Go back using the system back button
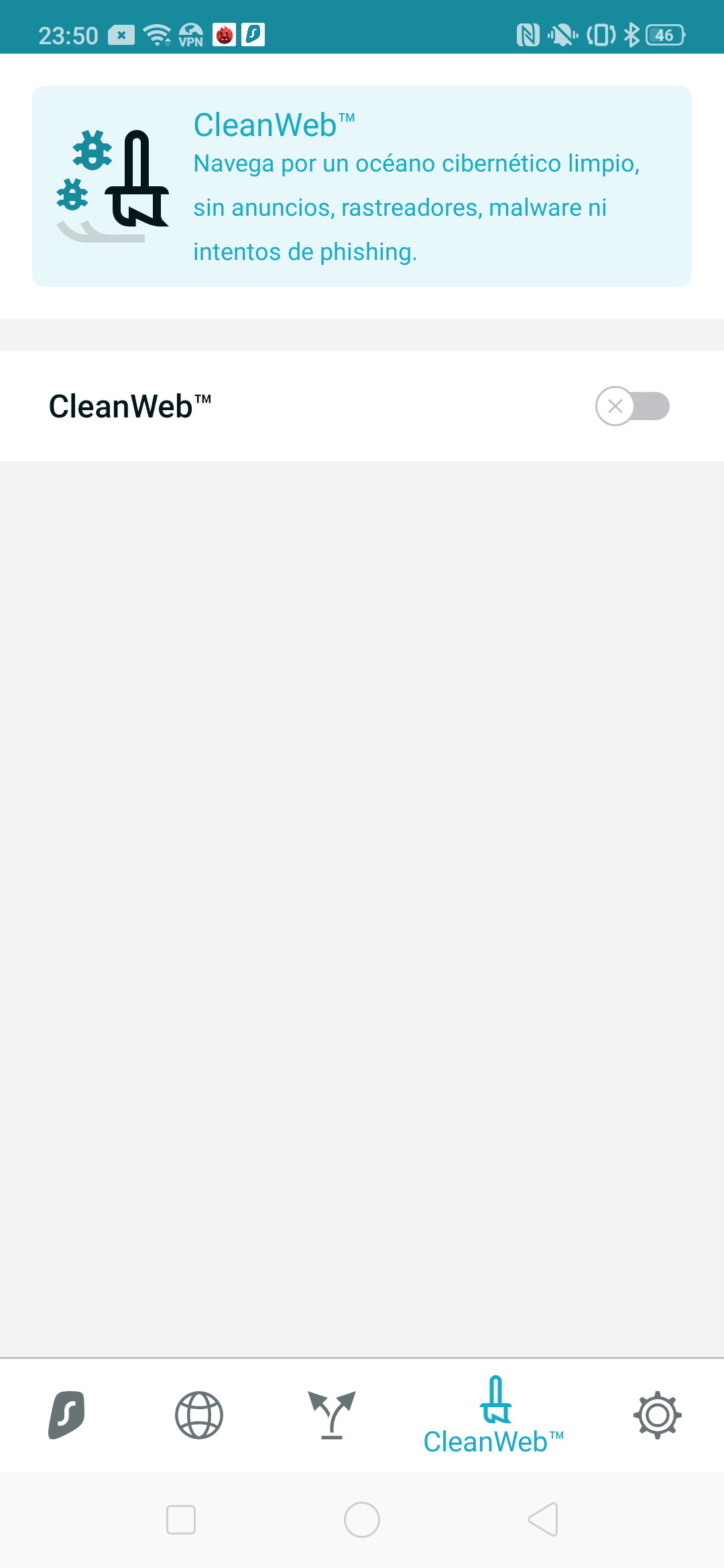This screenshot has height=1568, width=724. tap(543, 1519)
